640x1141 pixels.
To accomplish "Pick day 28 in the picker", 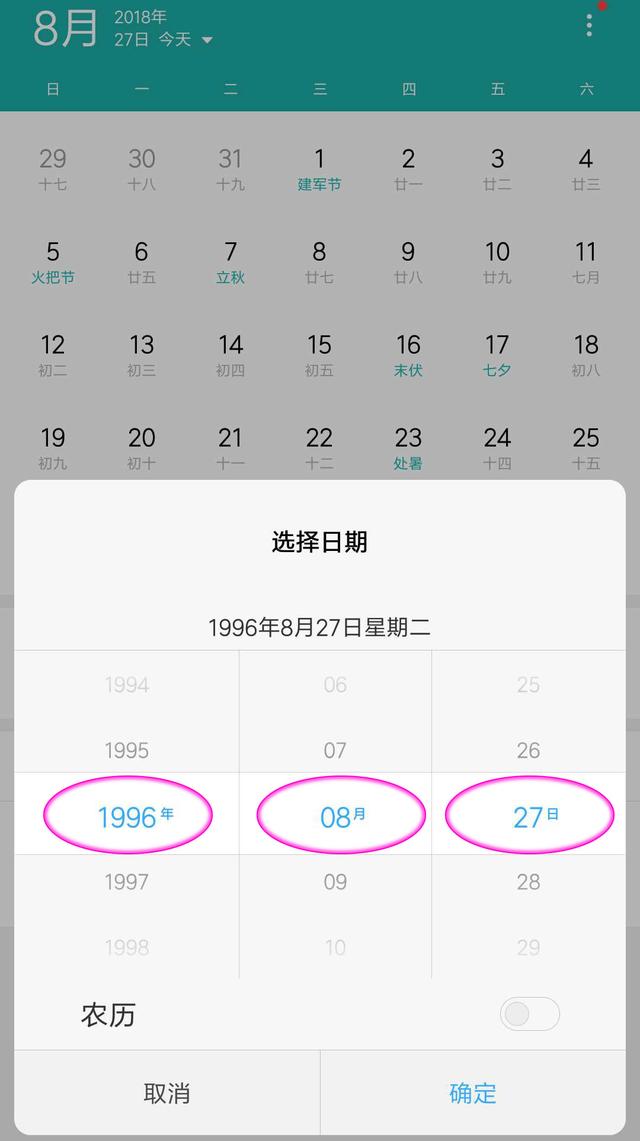I will [528, 882].
